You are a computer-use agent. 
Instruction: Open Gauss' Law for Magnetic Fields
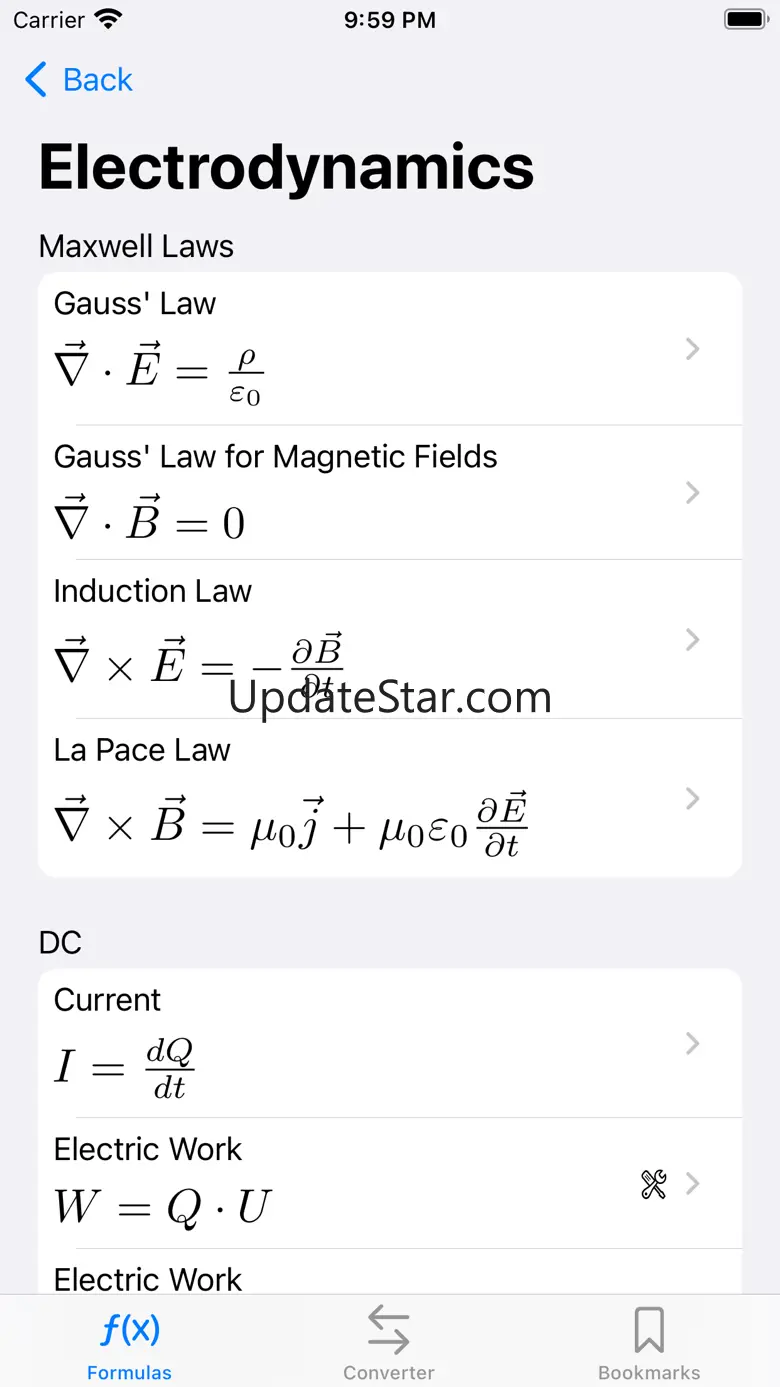(390, 493)
